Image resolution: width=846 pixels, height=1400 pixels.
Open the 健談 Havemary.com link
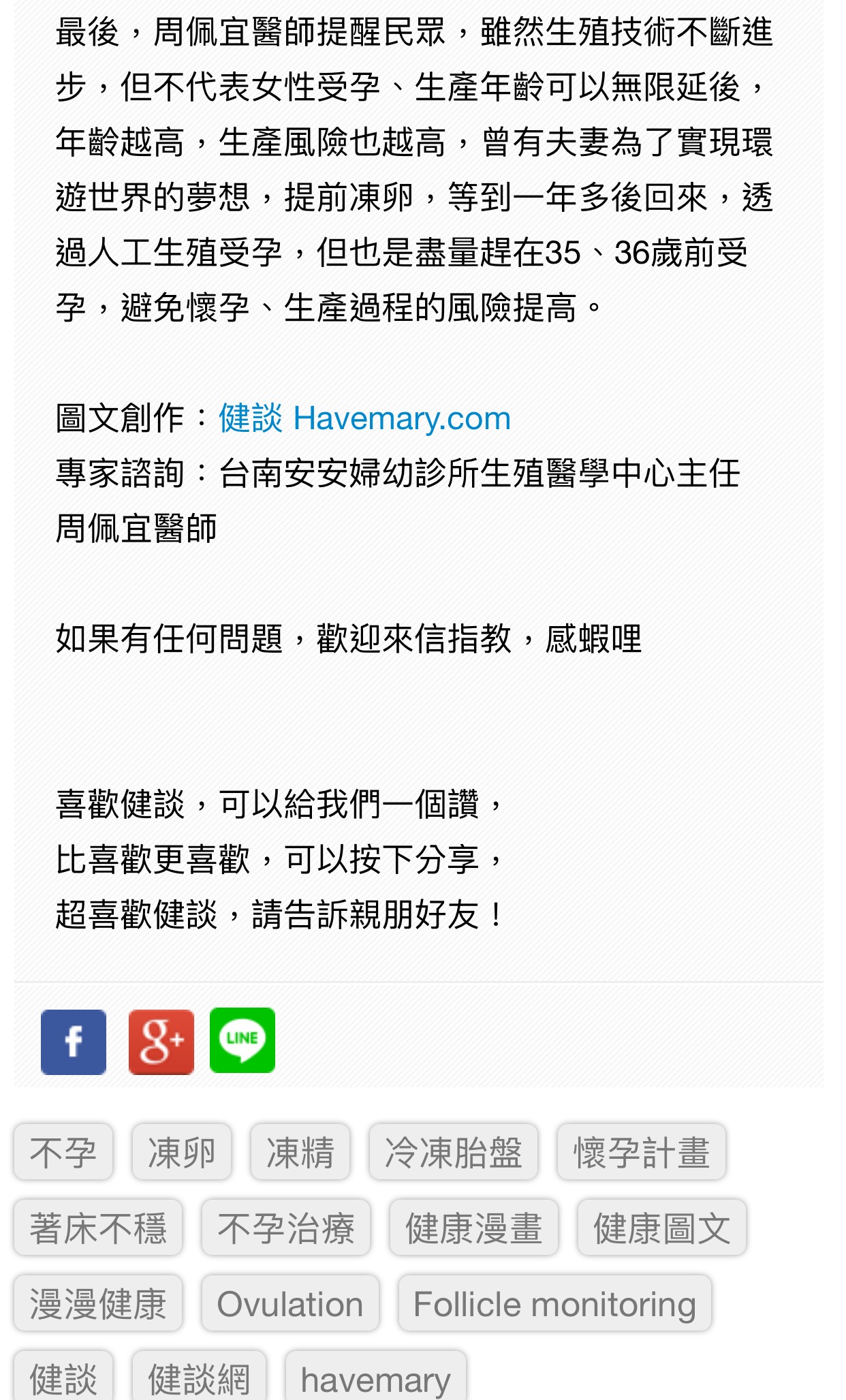pos(364,418)
